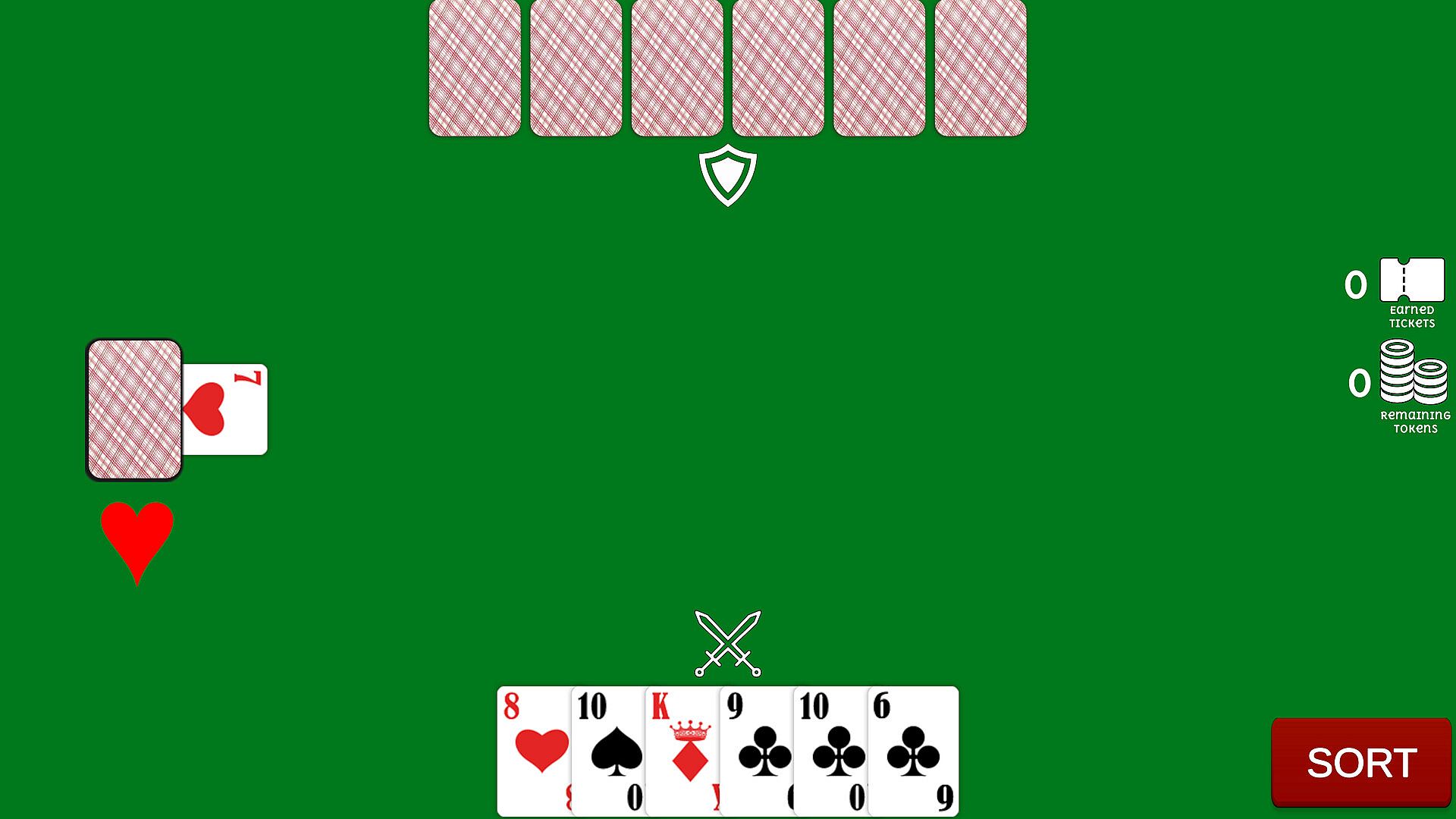Play the 9 of clubs card
The height and width of the screenshot is (819, 1456).
pyautogui.click(x=757, y=751)
